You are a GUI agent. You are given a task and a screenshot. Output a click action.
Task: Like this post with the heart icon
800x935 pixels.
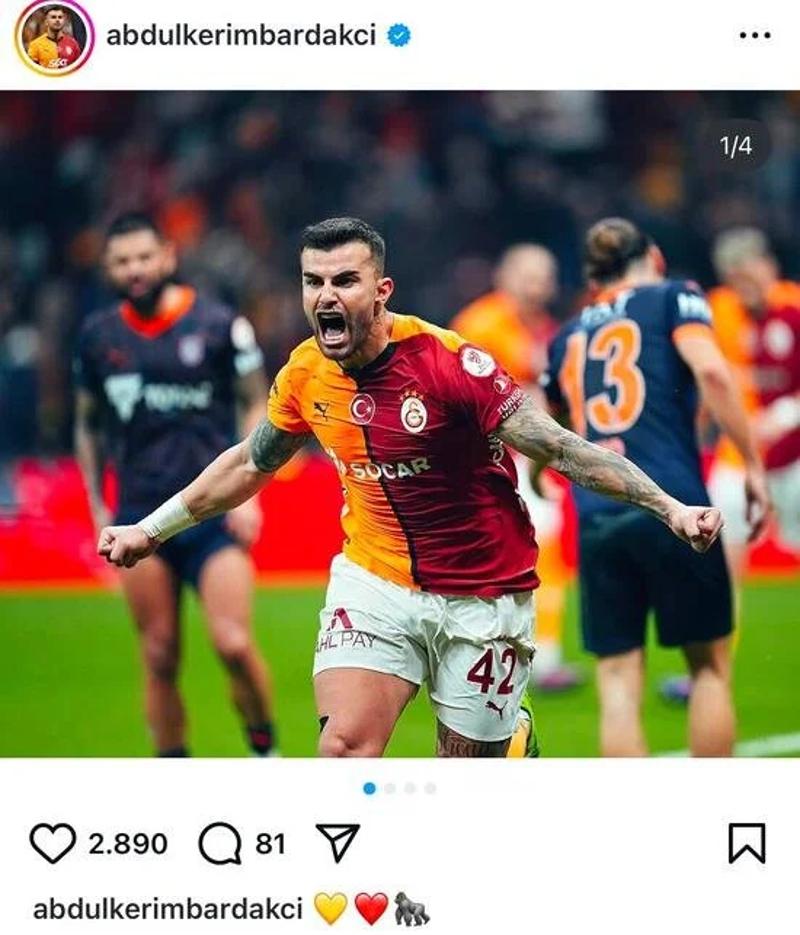[52, 844]
